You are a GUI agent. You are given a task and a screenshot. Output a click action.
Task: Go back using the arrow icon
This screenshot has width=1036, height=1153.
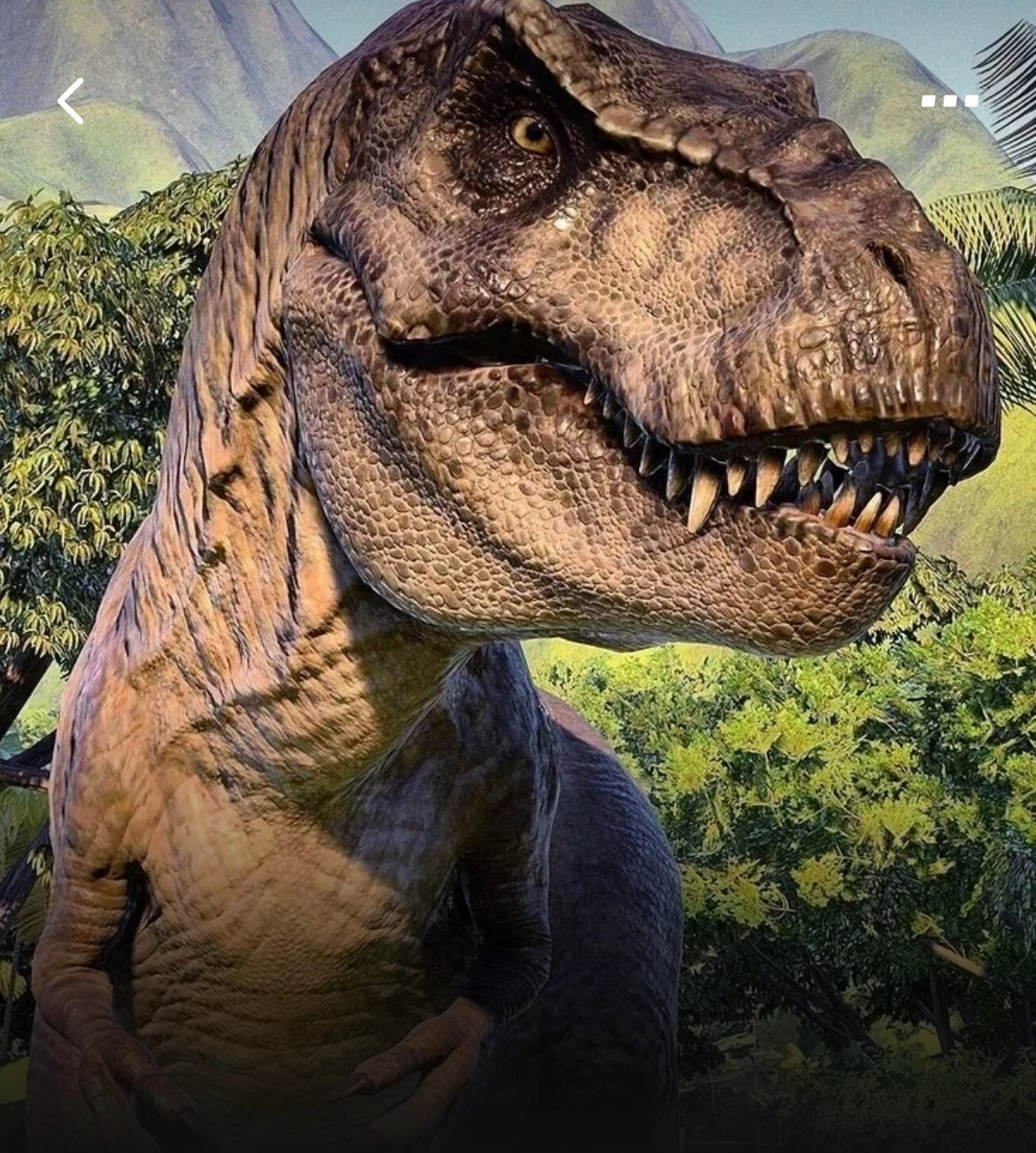(71, 101)
